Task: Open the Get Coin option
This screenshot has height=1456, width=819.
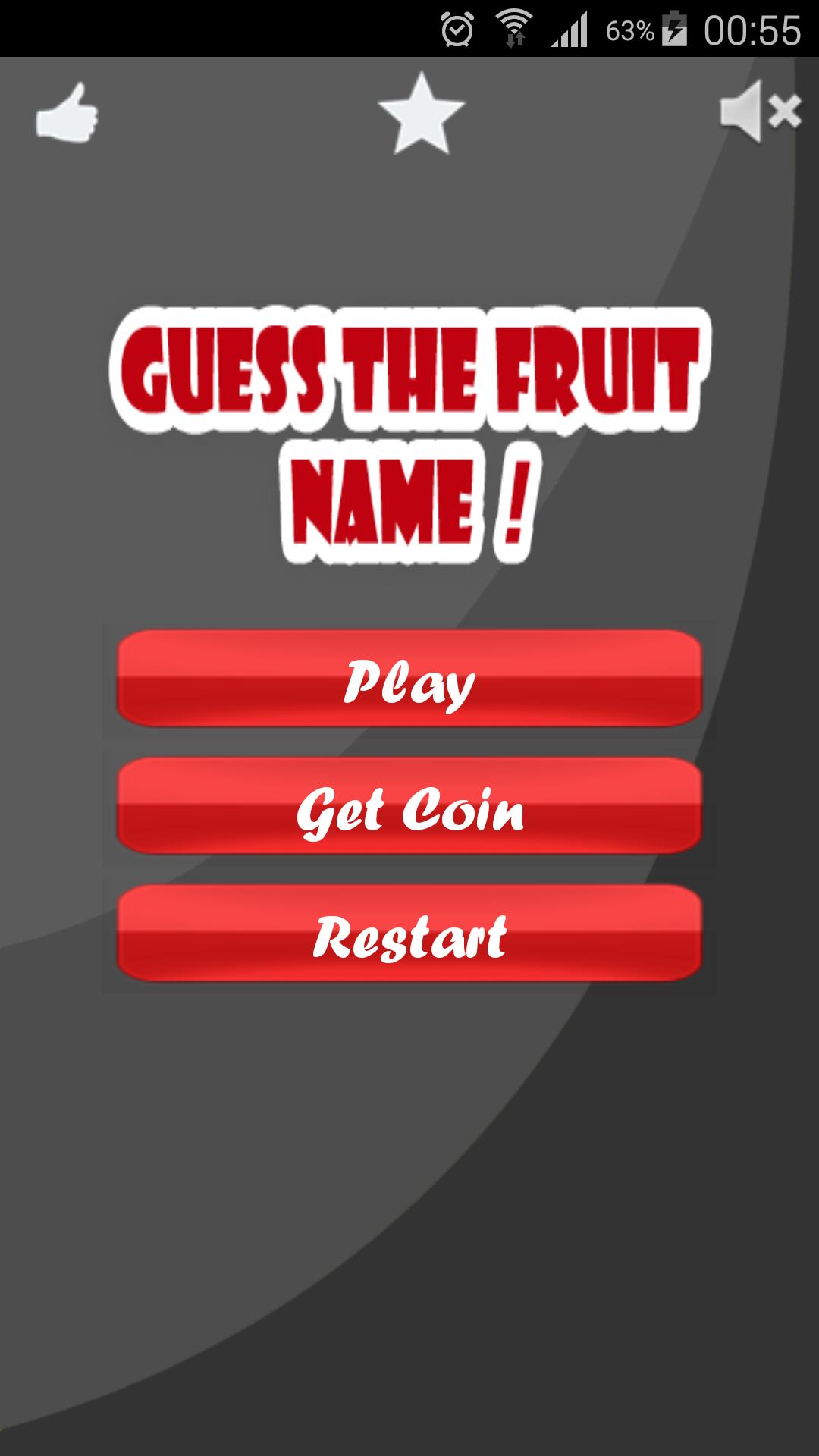Action: 409,806
